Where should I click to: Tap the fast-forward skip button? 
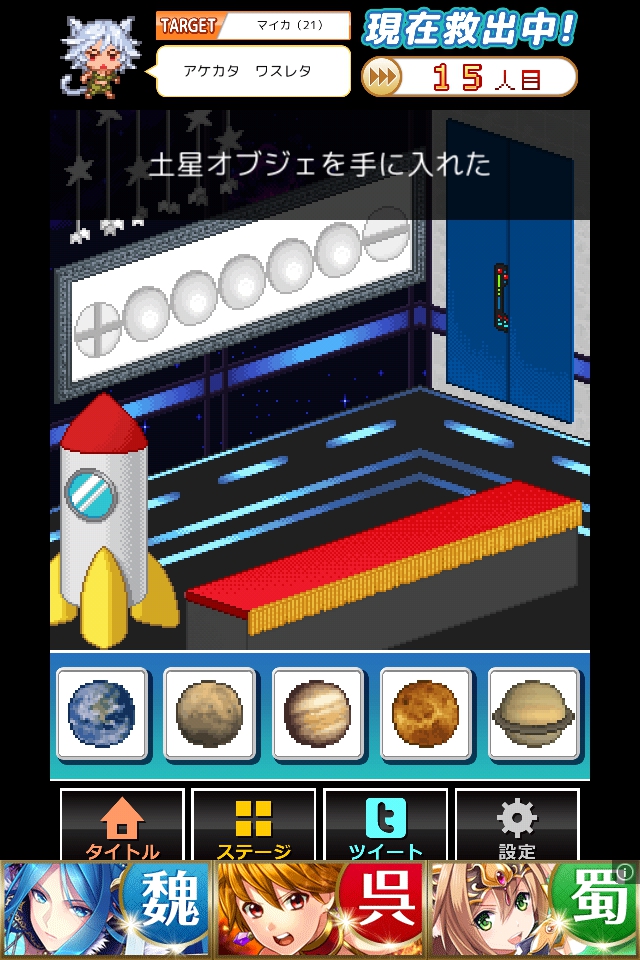pyautogui.click(x=381, y=77)
